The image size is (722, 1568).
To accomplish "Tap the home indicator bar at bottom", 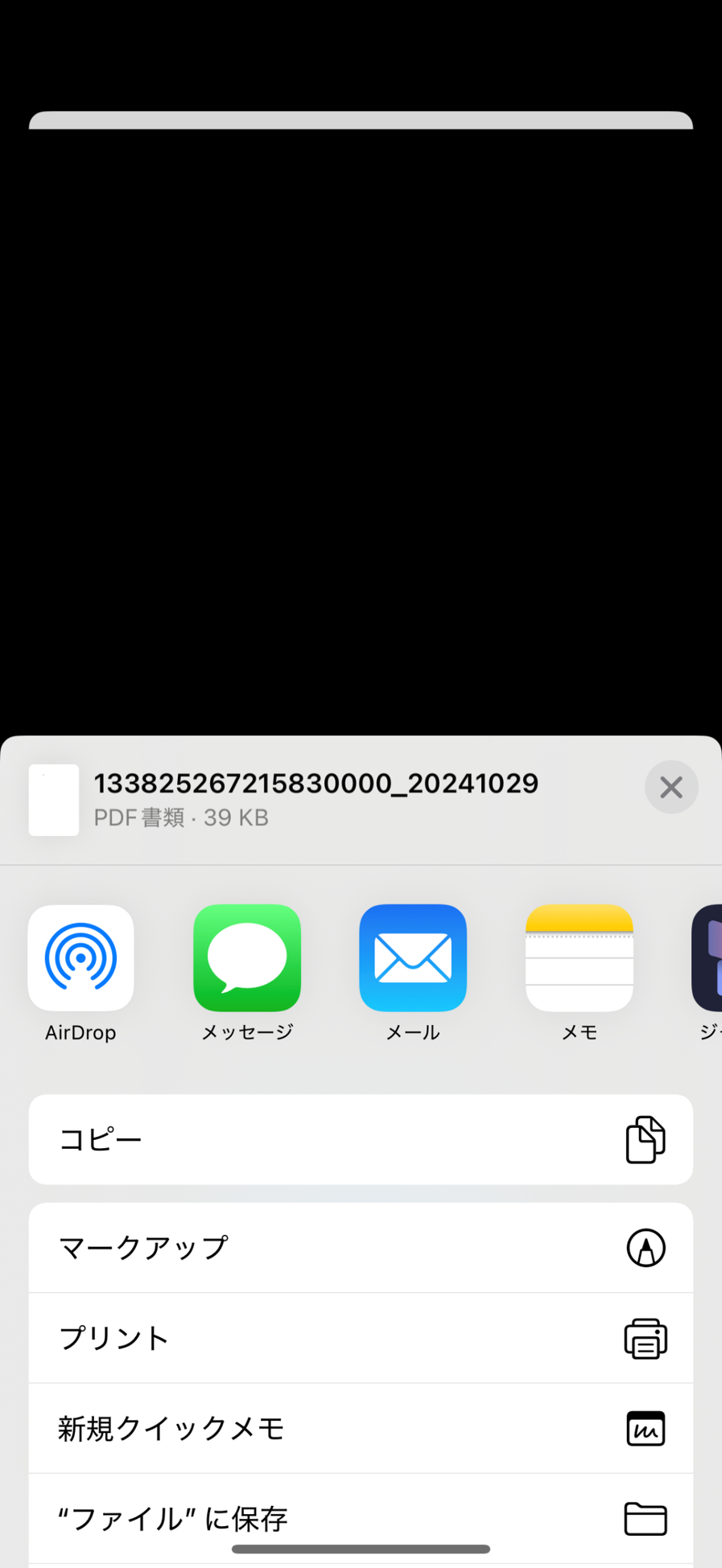I will coord(361,1549).
